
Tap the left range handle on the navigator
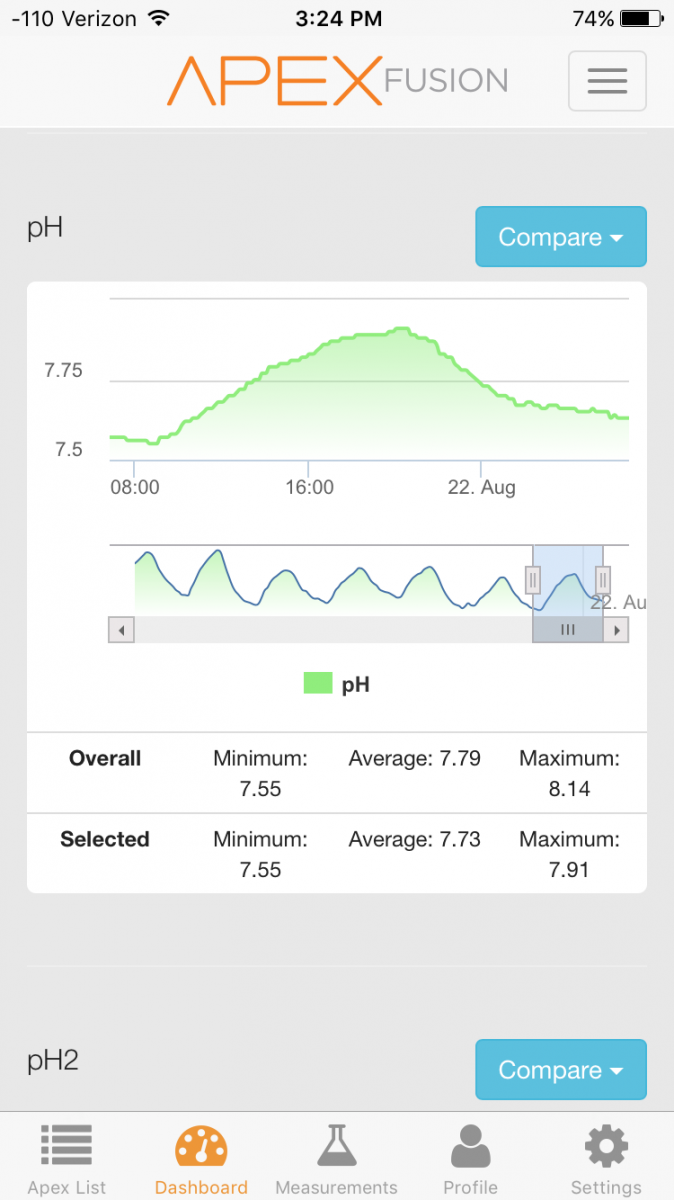(x=533, y=579)
